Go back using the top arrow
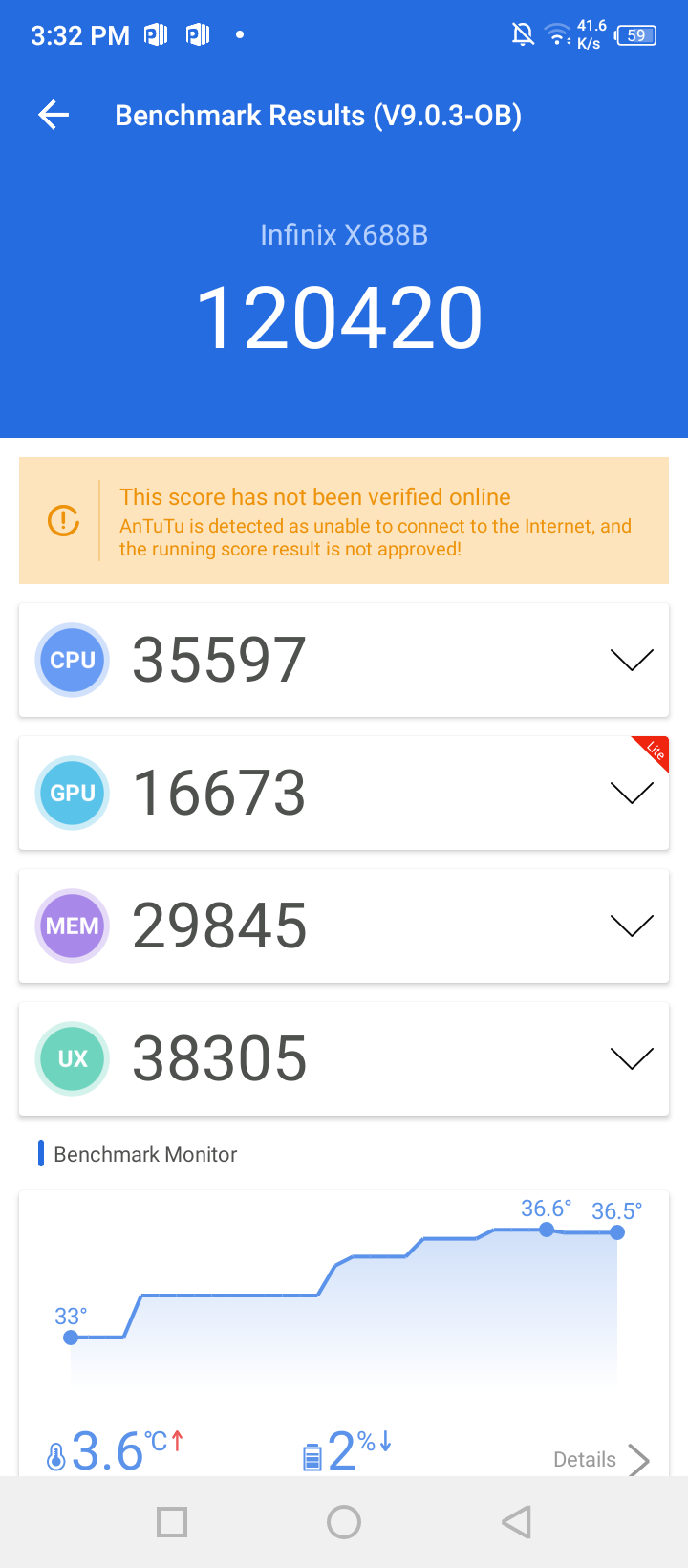Viewport: 688px width, 1568px height. coord(54,116)
